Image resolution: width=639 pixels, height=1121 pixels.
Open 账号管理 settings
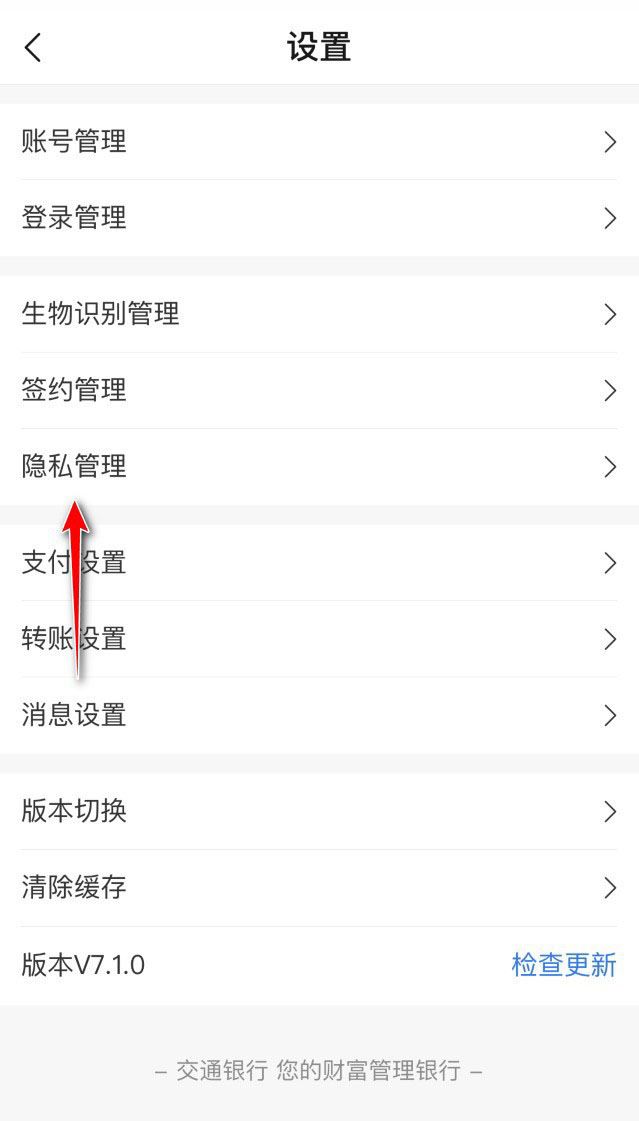tap(319, 142)
